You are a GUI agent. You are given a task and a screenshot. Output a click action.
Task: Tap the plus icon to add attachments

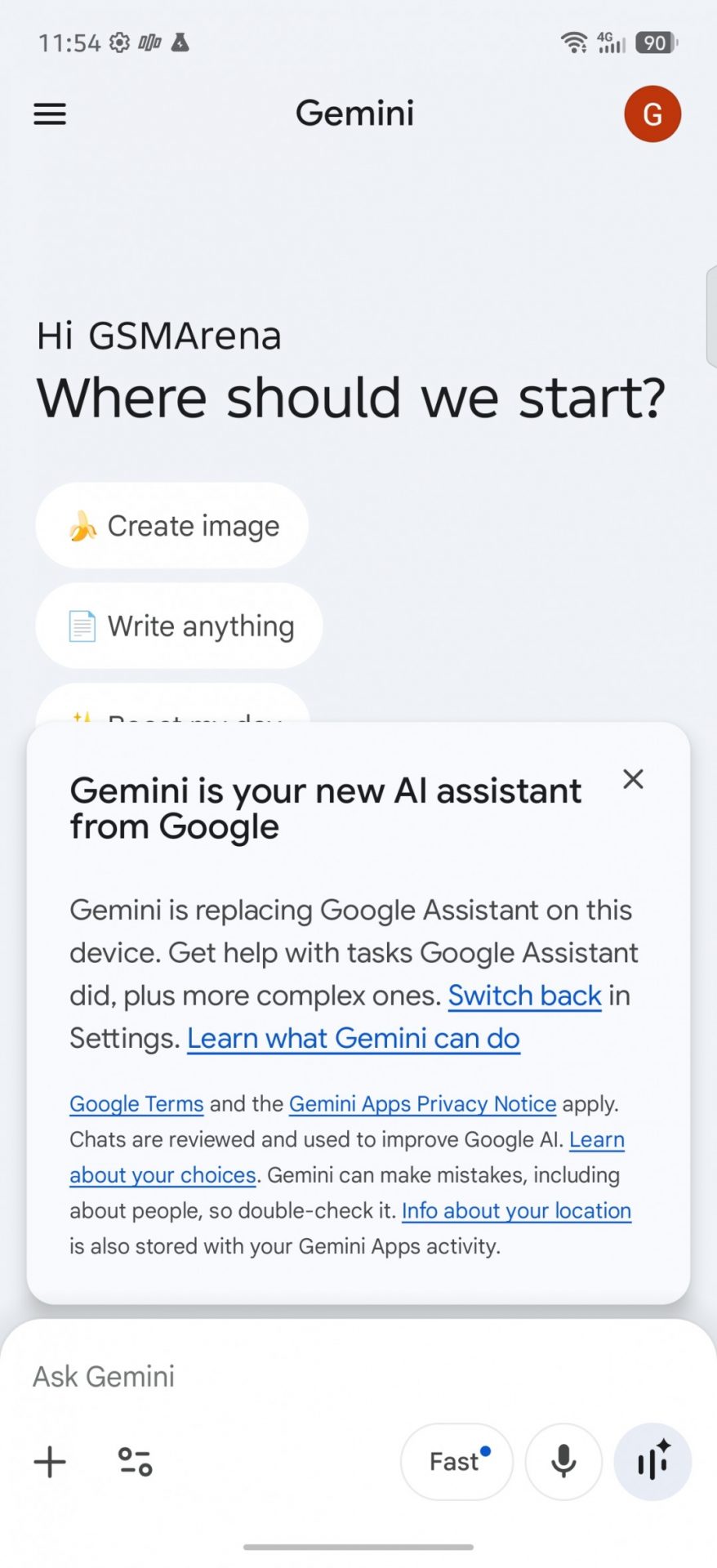point(50,1462)
